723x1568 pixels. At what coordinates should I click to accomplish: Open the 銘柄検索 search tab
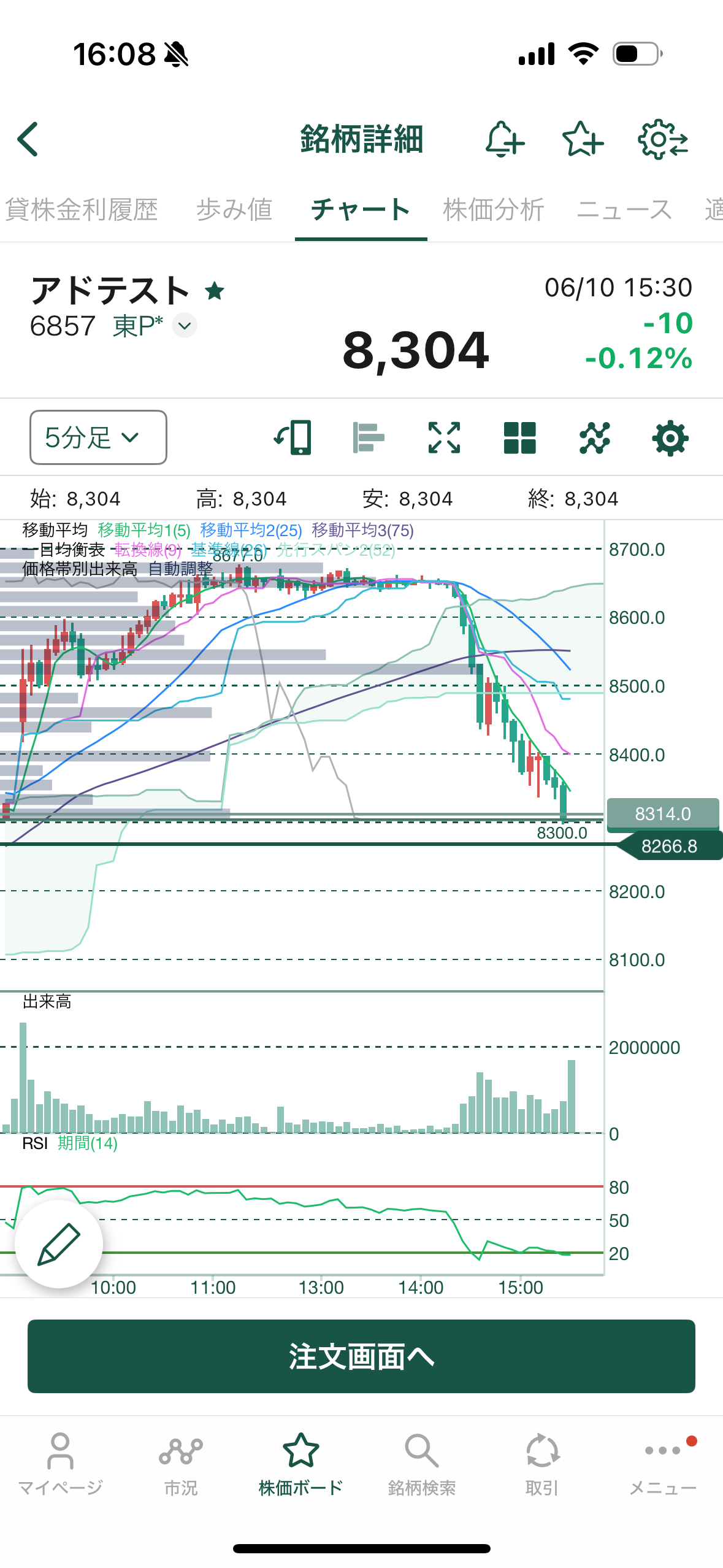point(421,1465)
